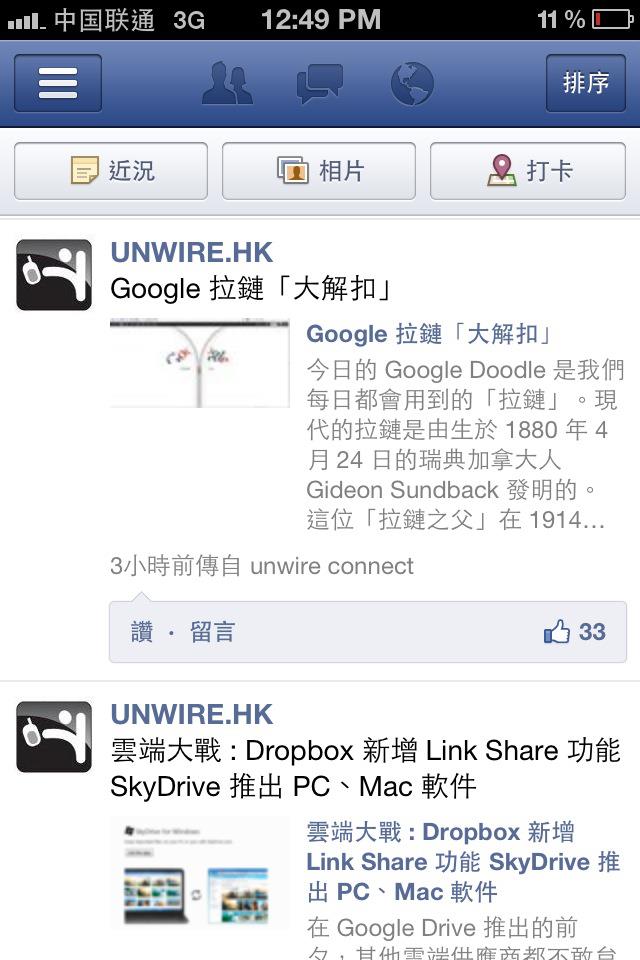The width and height of the screenshot is (640, 960).
Task: Open the notifications globe
Action: (412, 83)
